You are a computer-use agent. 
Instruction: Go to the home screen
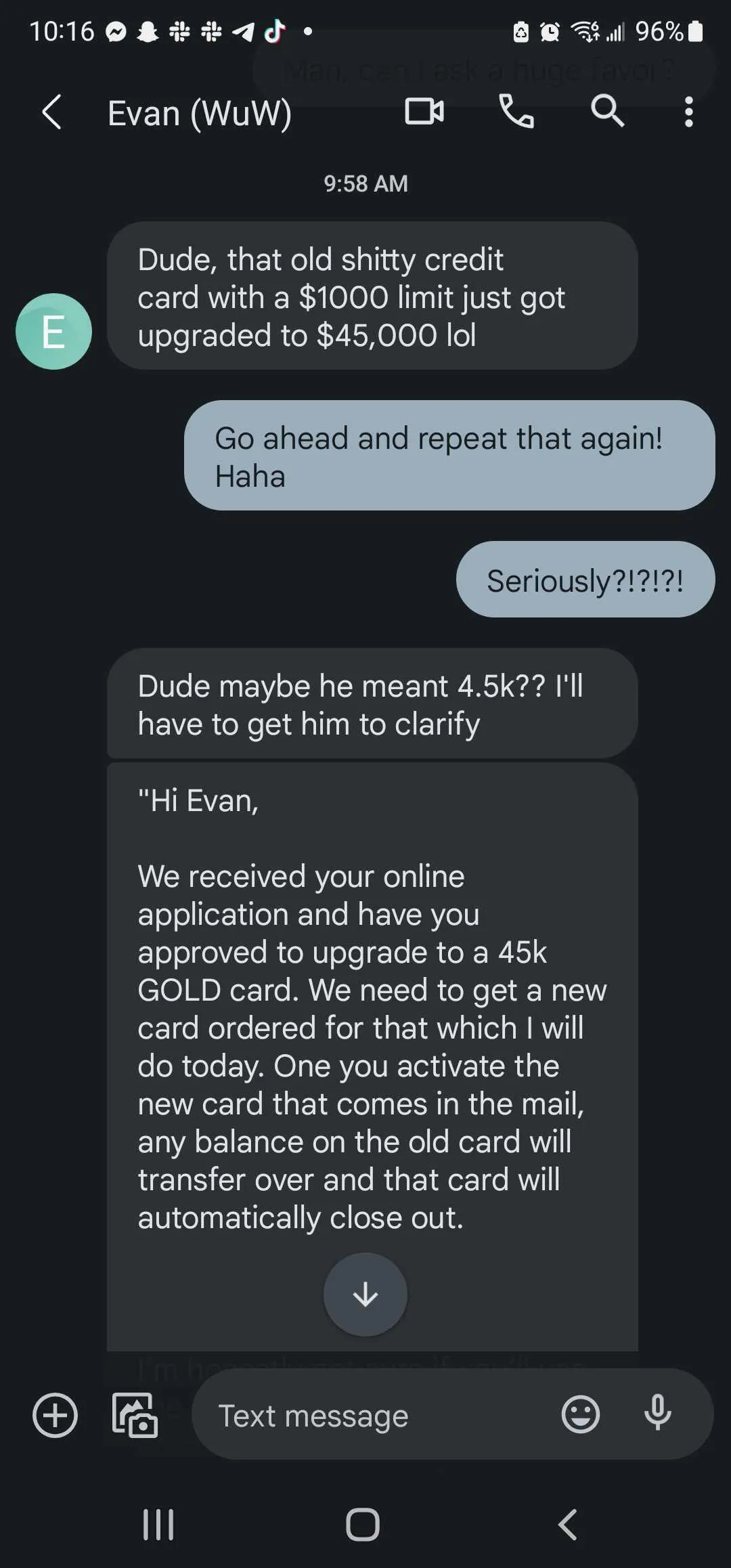[363, 1525]
